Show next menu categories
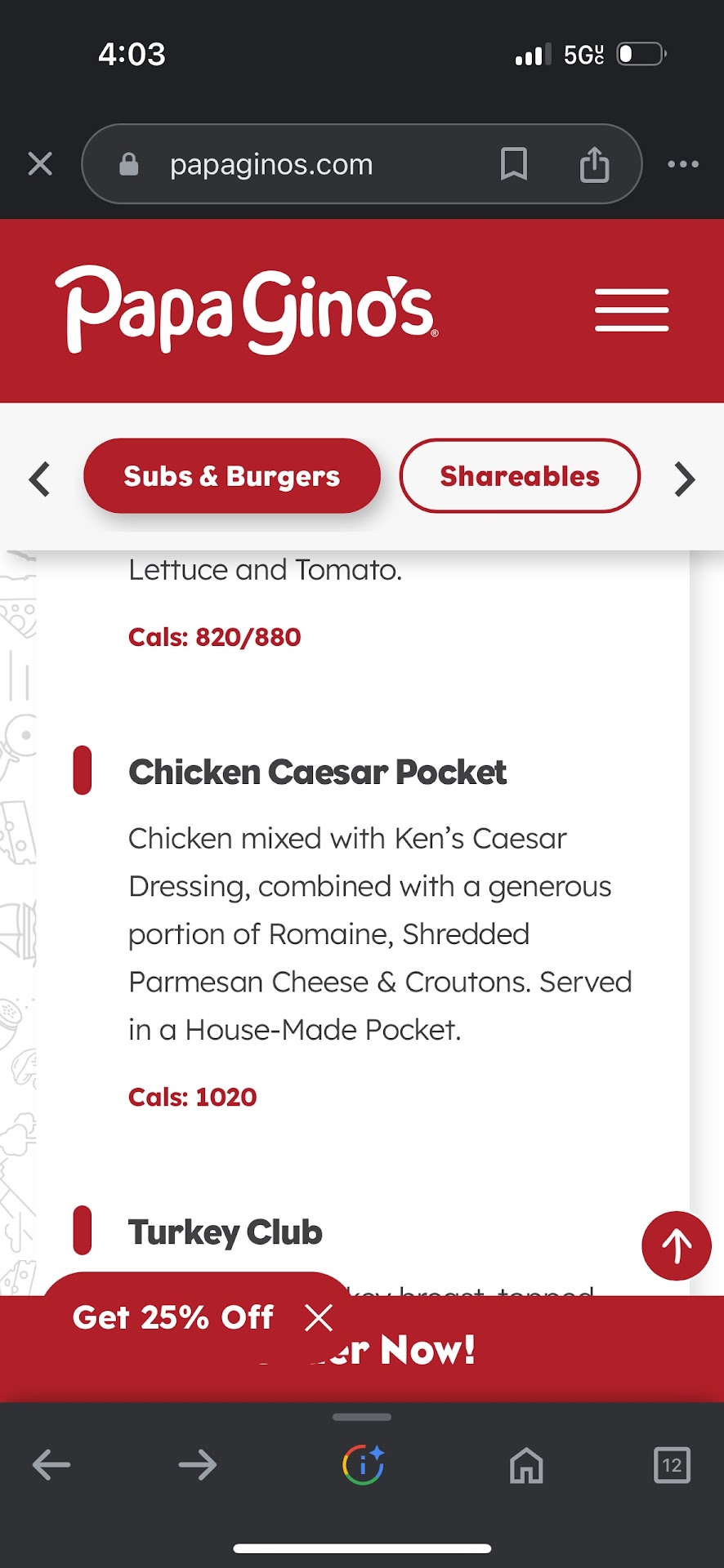 [685, 479]
